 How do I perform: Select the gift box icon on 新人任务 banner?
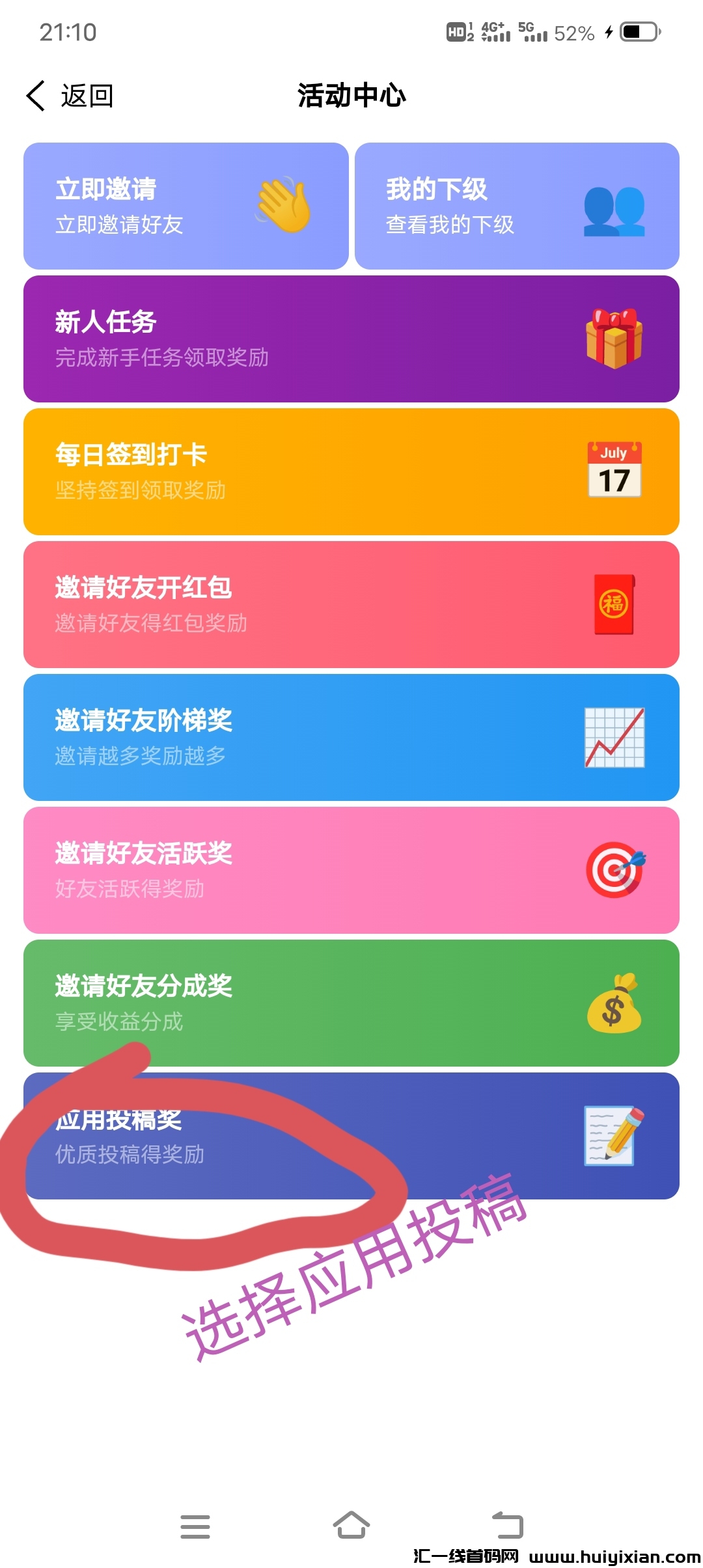(614, 337)
